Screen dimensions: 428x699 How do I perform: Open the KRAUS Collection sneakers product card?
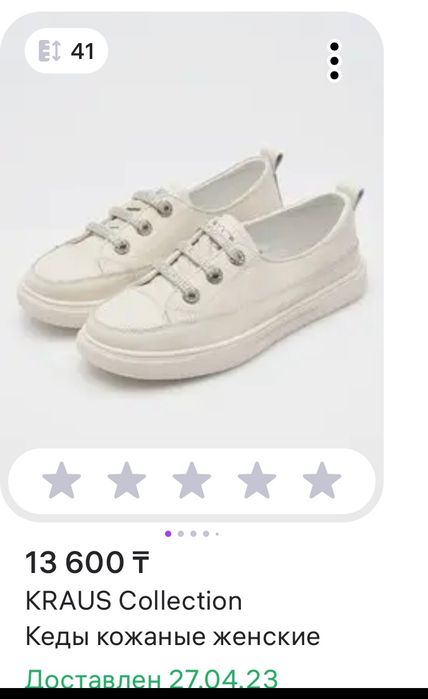[x=192, y=250]
